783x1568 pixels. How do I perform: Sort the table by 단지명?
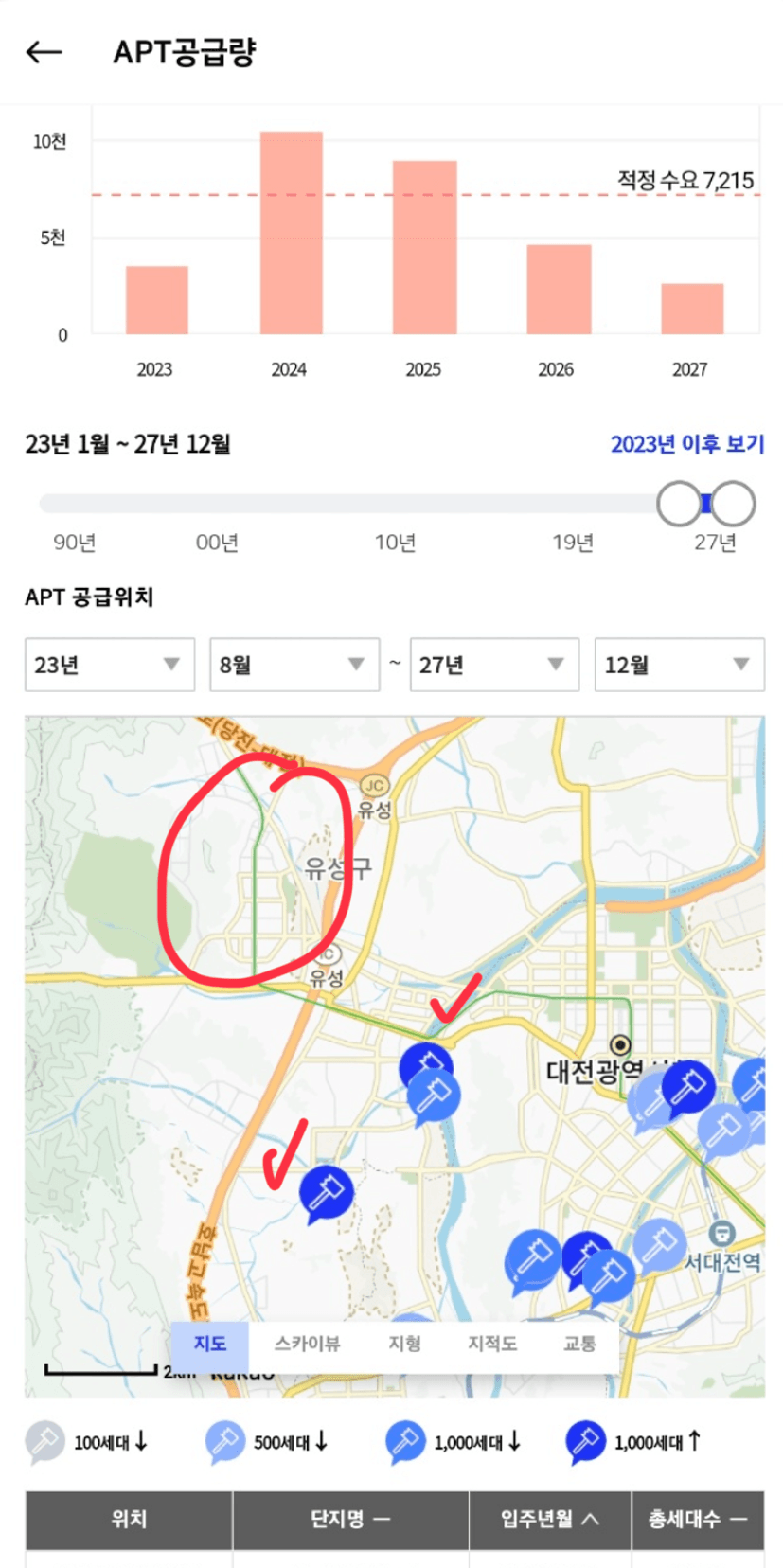tap(350, 1519)
